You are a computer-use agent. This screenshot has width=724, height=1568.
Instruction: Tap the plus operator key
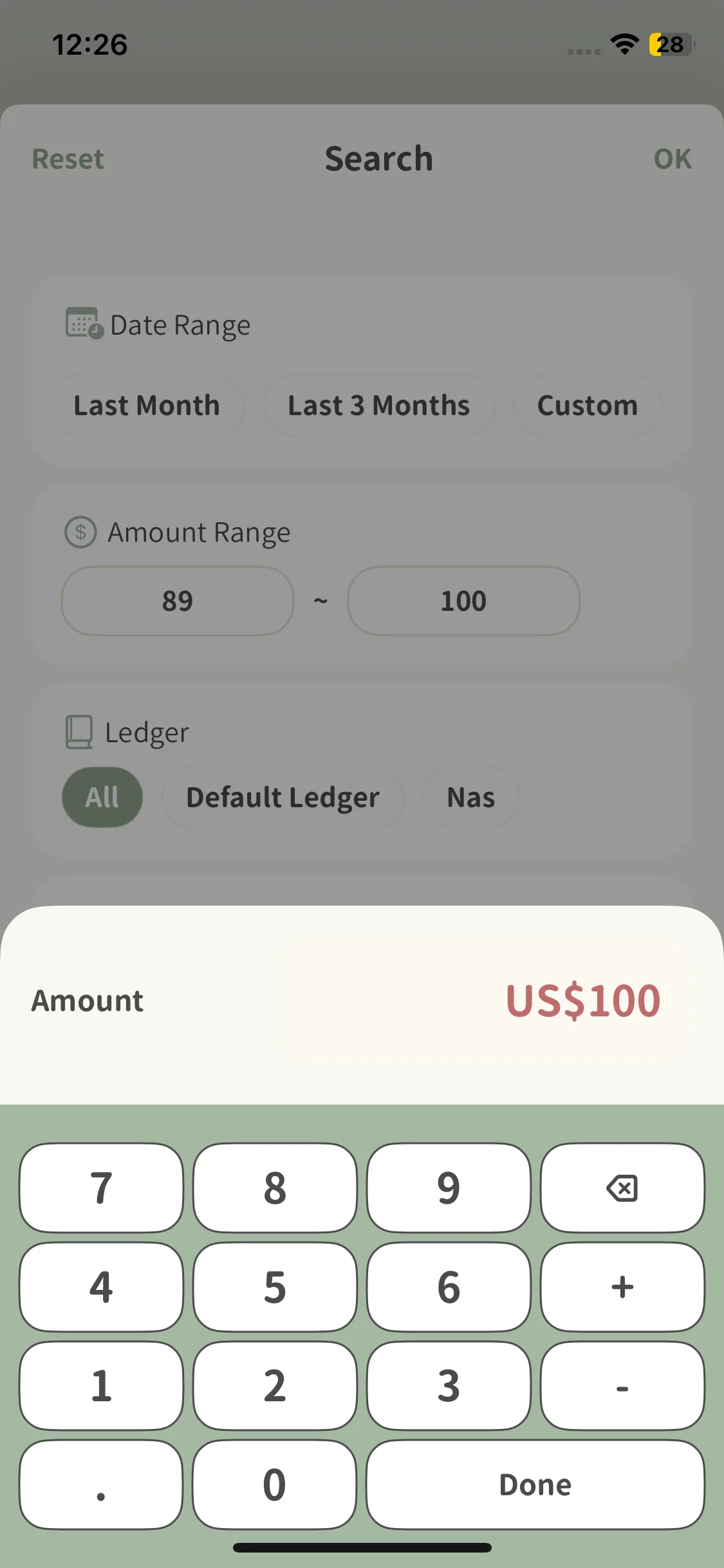pyautogui.click(x=622, y=1287)
